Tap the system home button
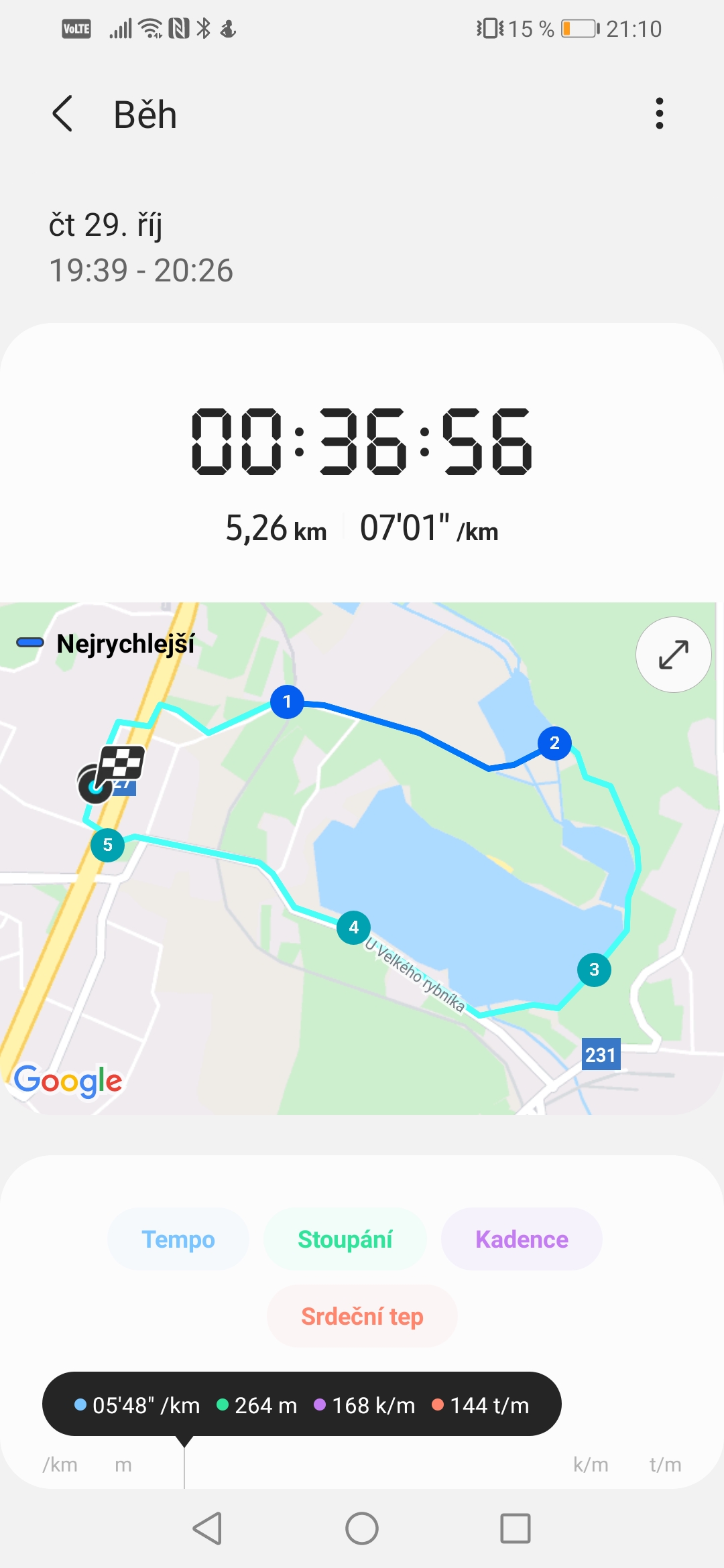The height and width of the screenshot is (1568, 724). tap(362, 1528)
